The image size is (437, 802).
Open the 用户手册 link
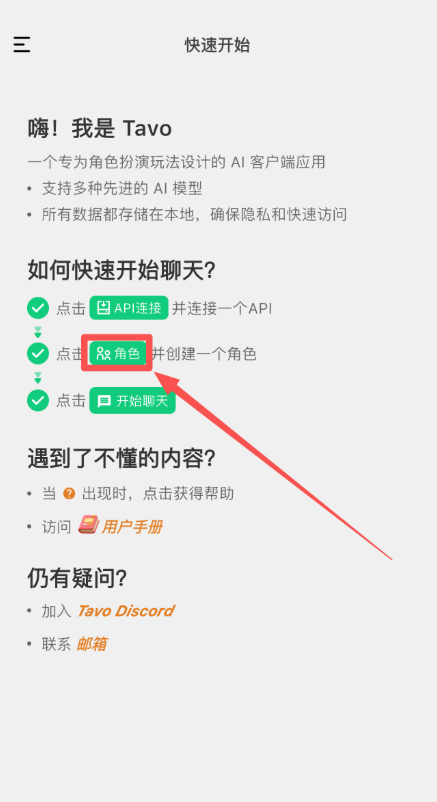coord(121,526)
